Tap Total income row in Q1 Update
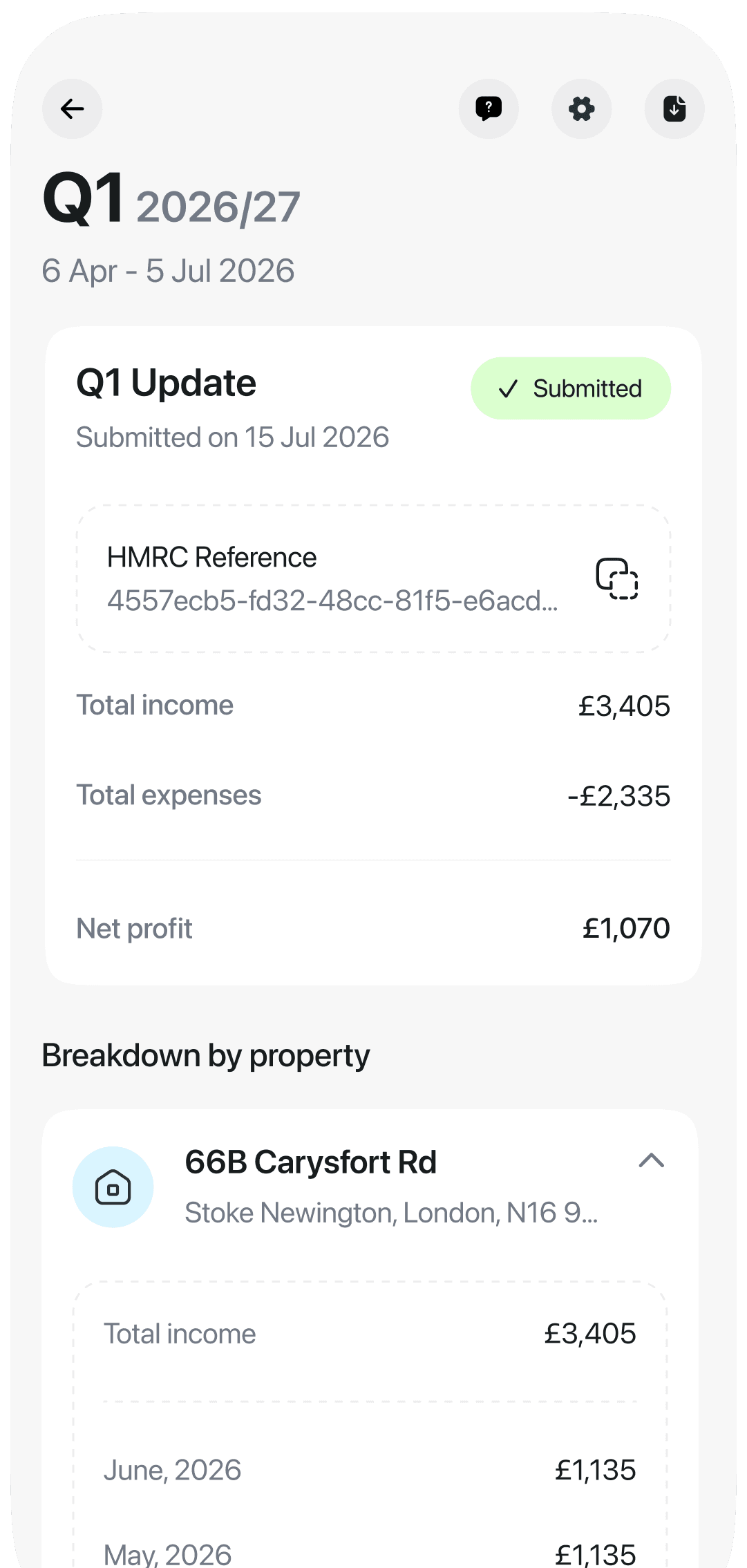Viewport: 747px width, 1568px height. tap(373, 705)
